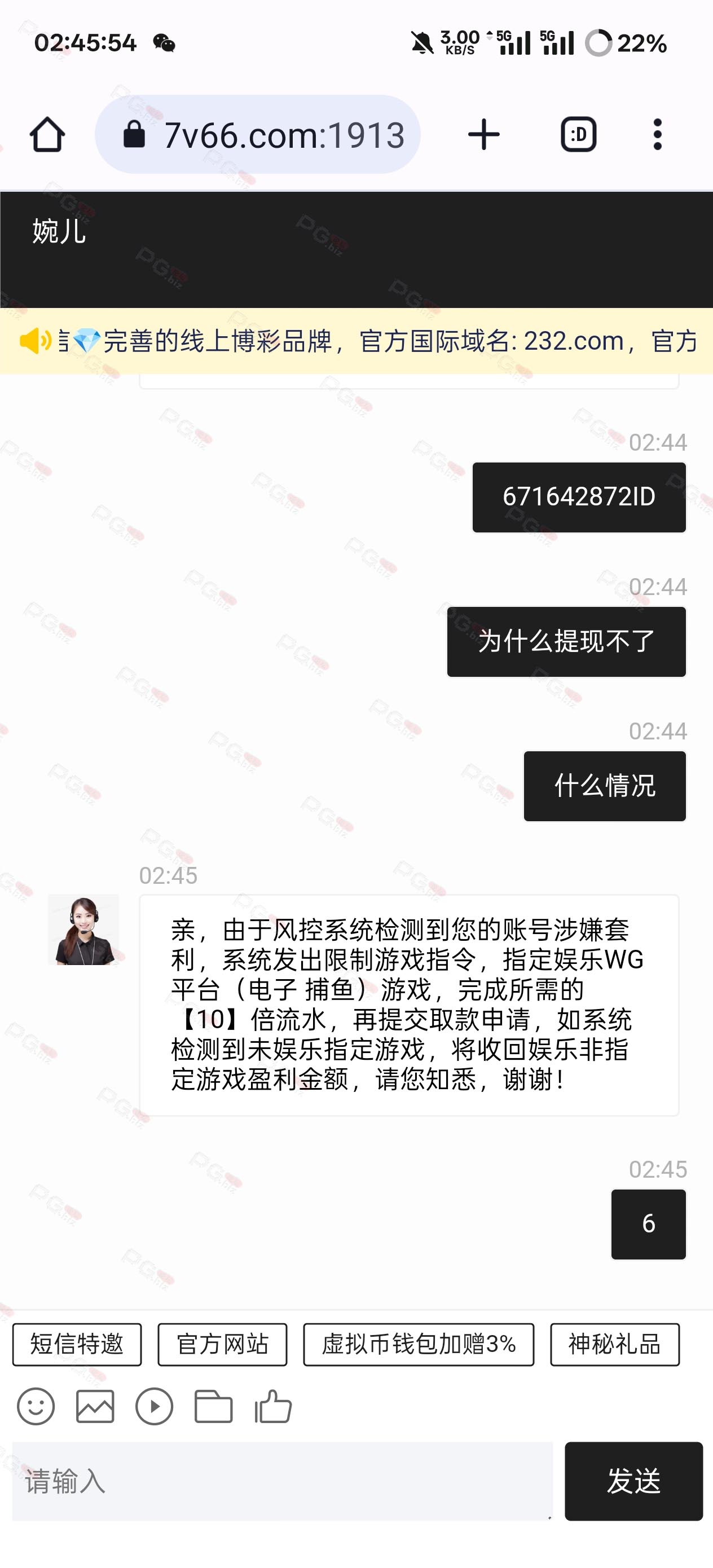Tap the 7v66.com address bar
Viewport: 713px width, 1568px height.
(x=258, y=134)
